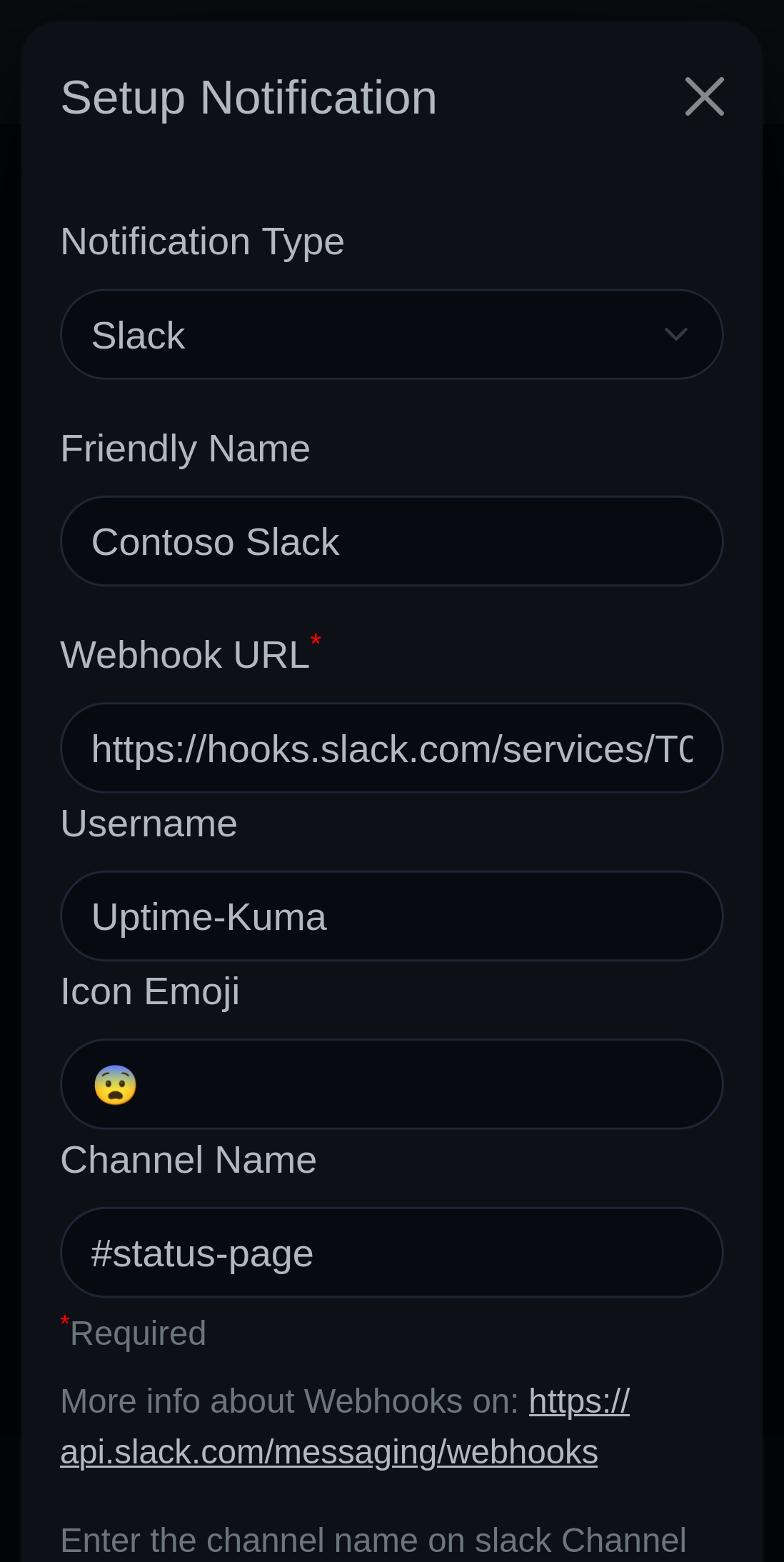Expand the Slack type selector chevron
The image size is (784, 1562).
pyautogui.click(x=676, y=334)
